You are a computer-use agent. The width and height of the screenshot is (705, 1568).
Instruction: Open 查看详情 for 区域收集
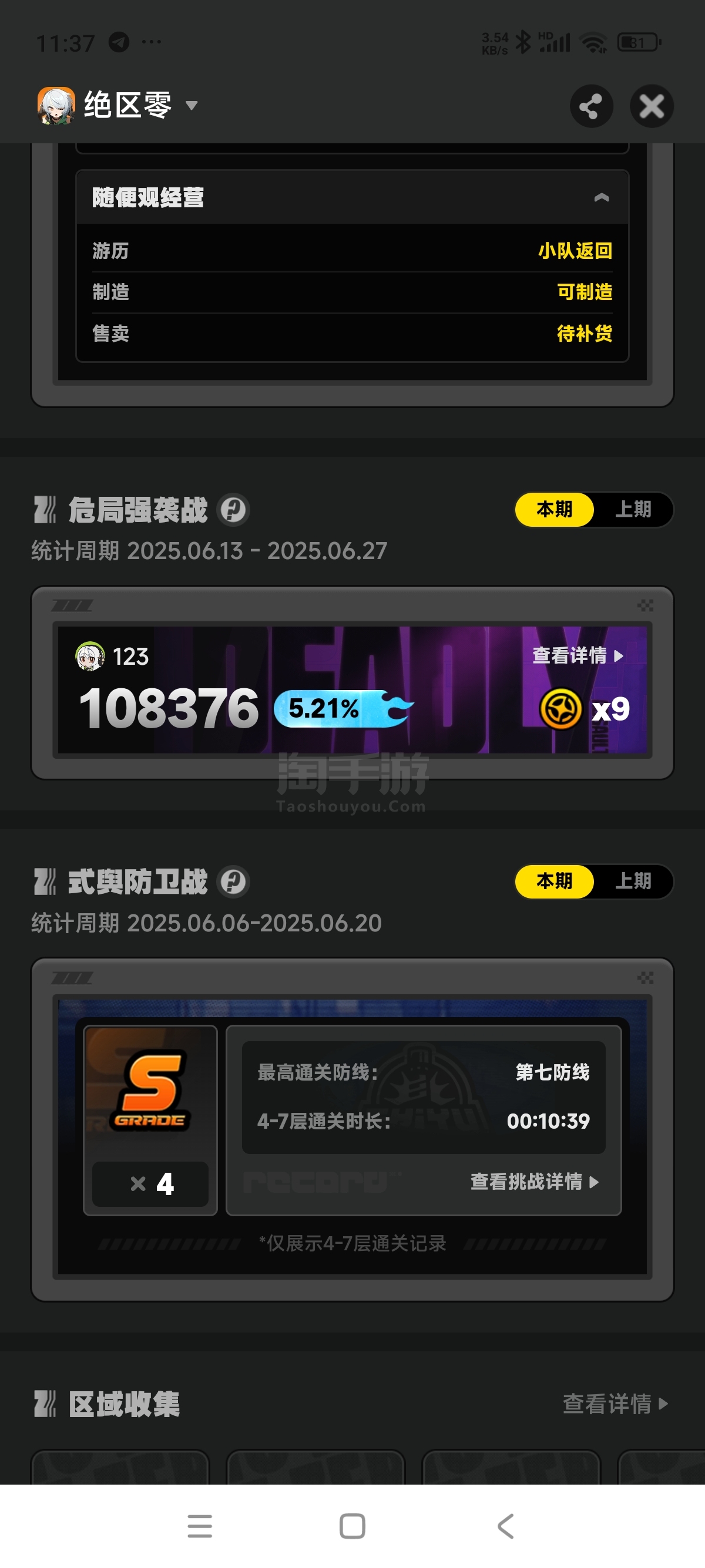(x=615, y=1404)
